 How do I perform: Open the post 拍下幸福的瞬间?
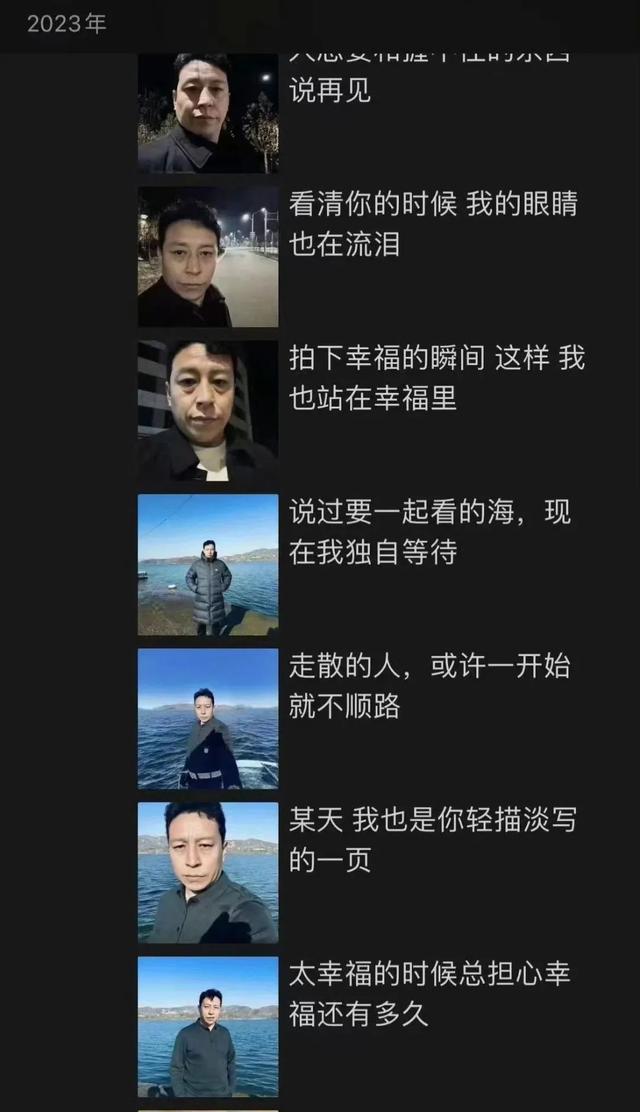(x=208, y=411)
